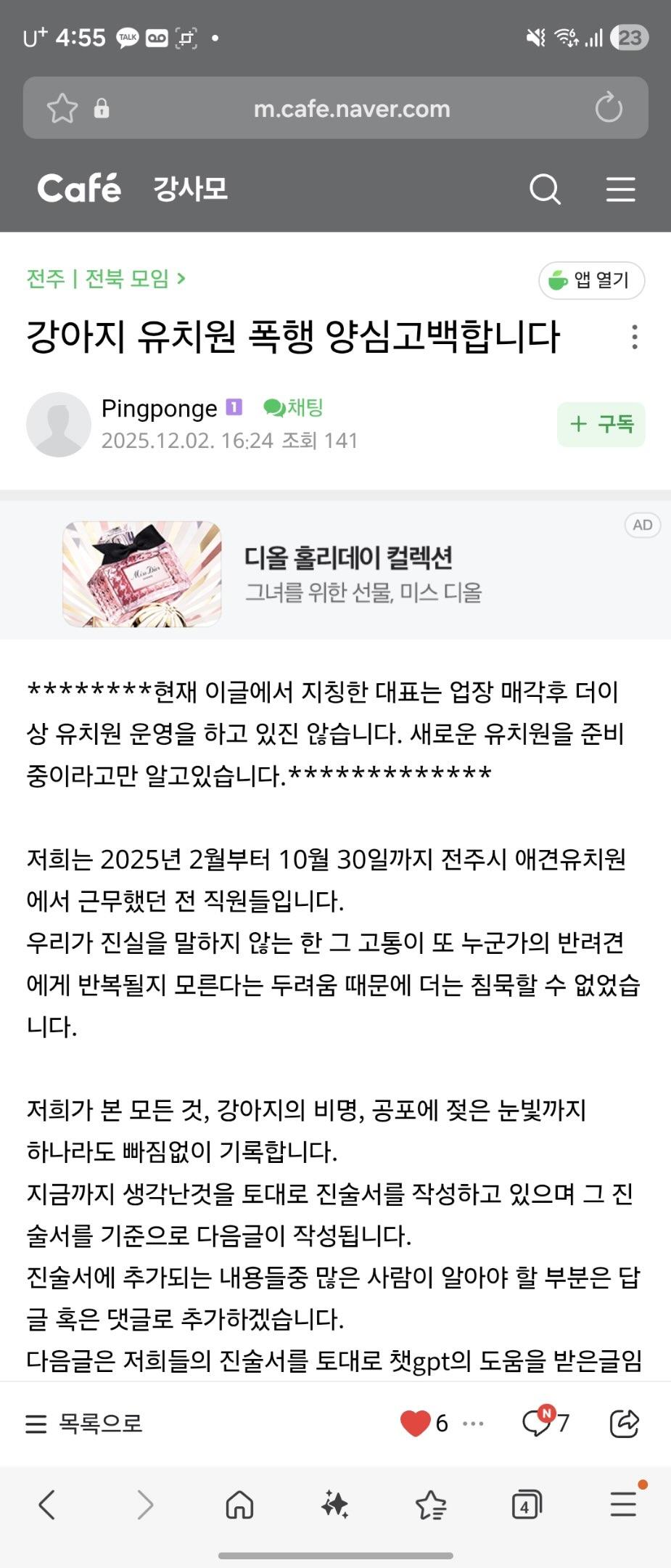671x1568 pixels.
Task: View the Pingponge author profile
Action: click(159, 409)
